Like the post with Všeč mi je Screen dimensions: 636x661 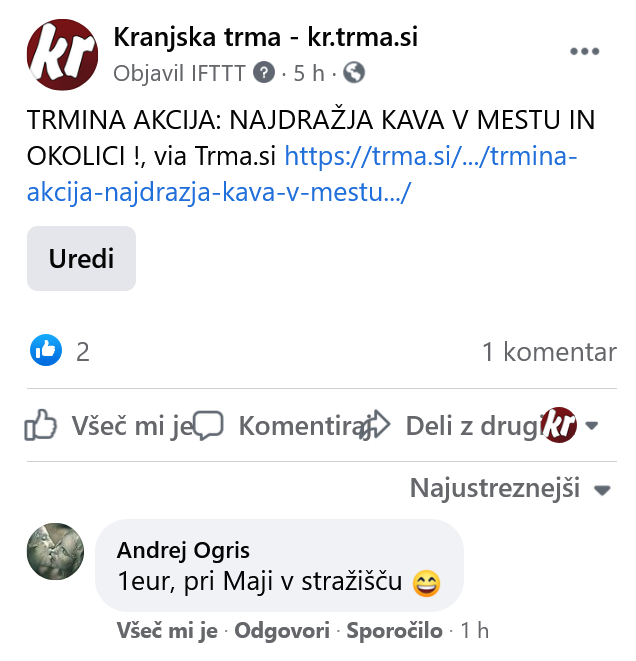[x=108, y=426]
